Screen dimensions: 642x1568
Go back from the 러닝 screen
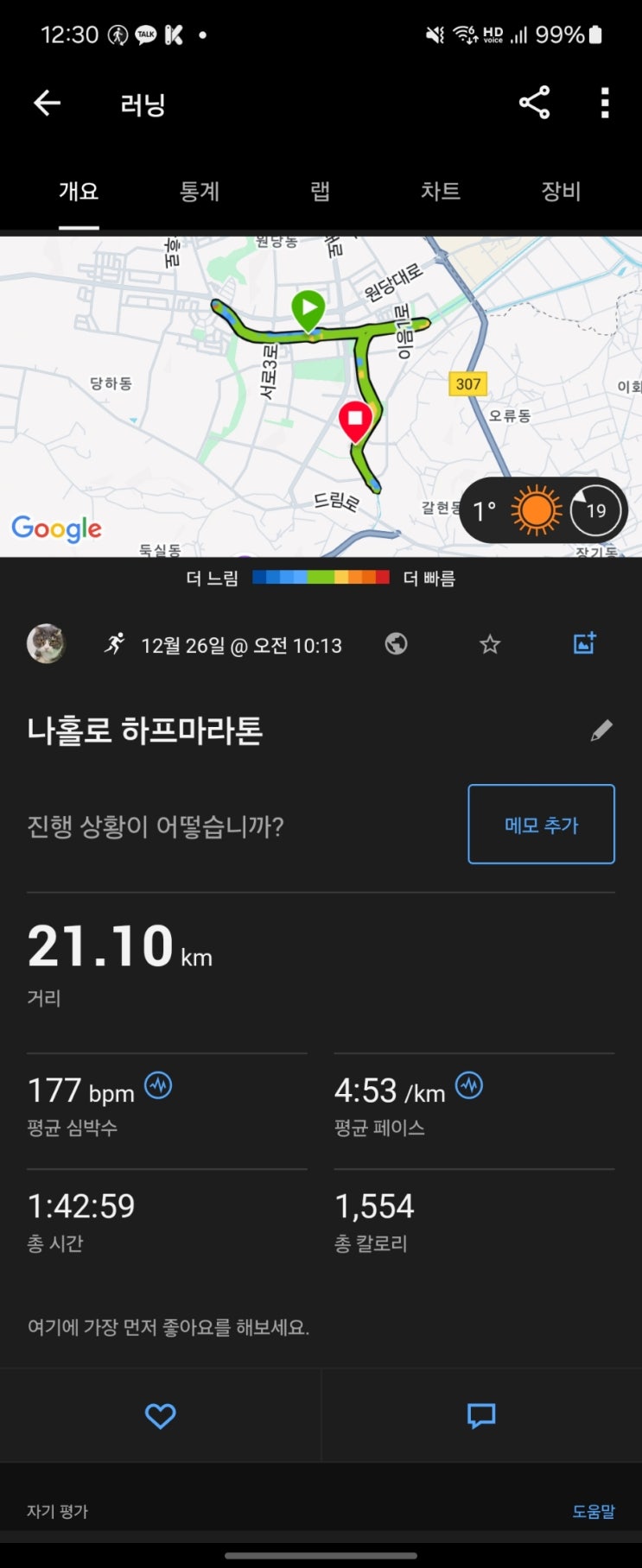47,104
